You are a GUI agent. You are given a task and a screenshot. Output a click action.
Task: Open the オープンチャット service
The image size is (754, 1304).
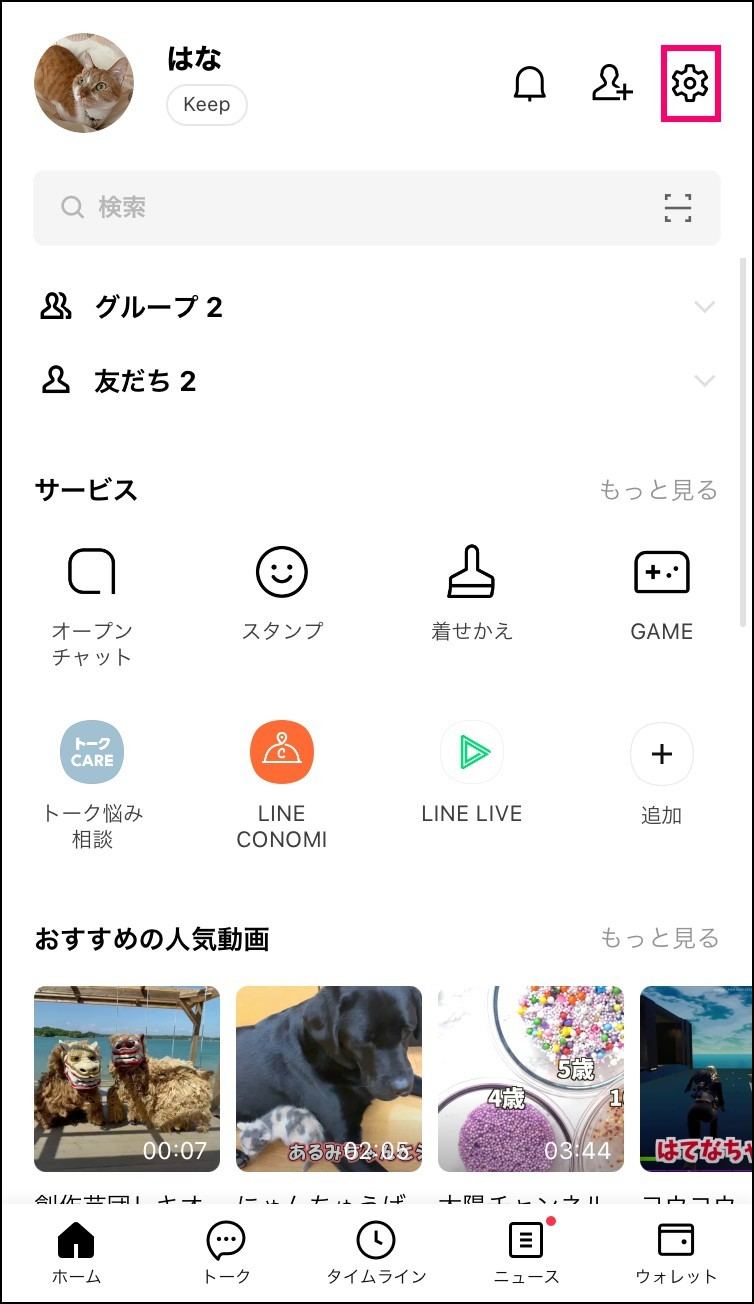tap(92, 606)
